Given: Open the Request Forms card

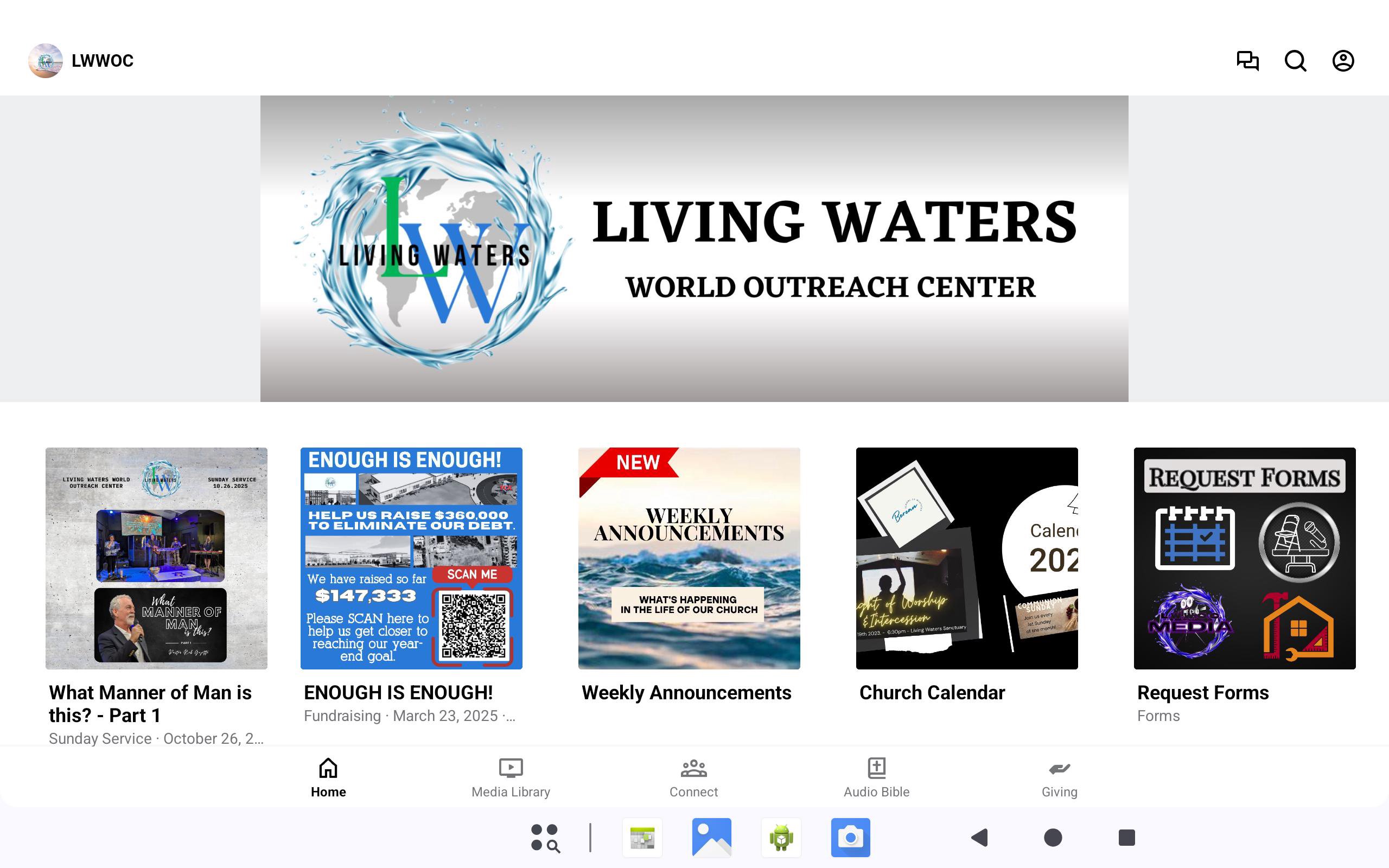Looking at the screenshot, I should pyautogui.click(x=1244, y=558).
